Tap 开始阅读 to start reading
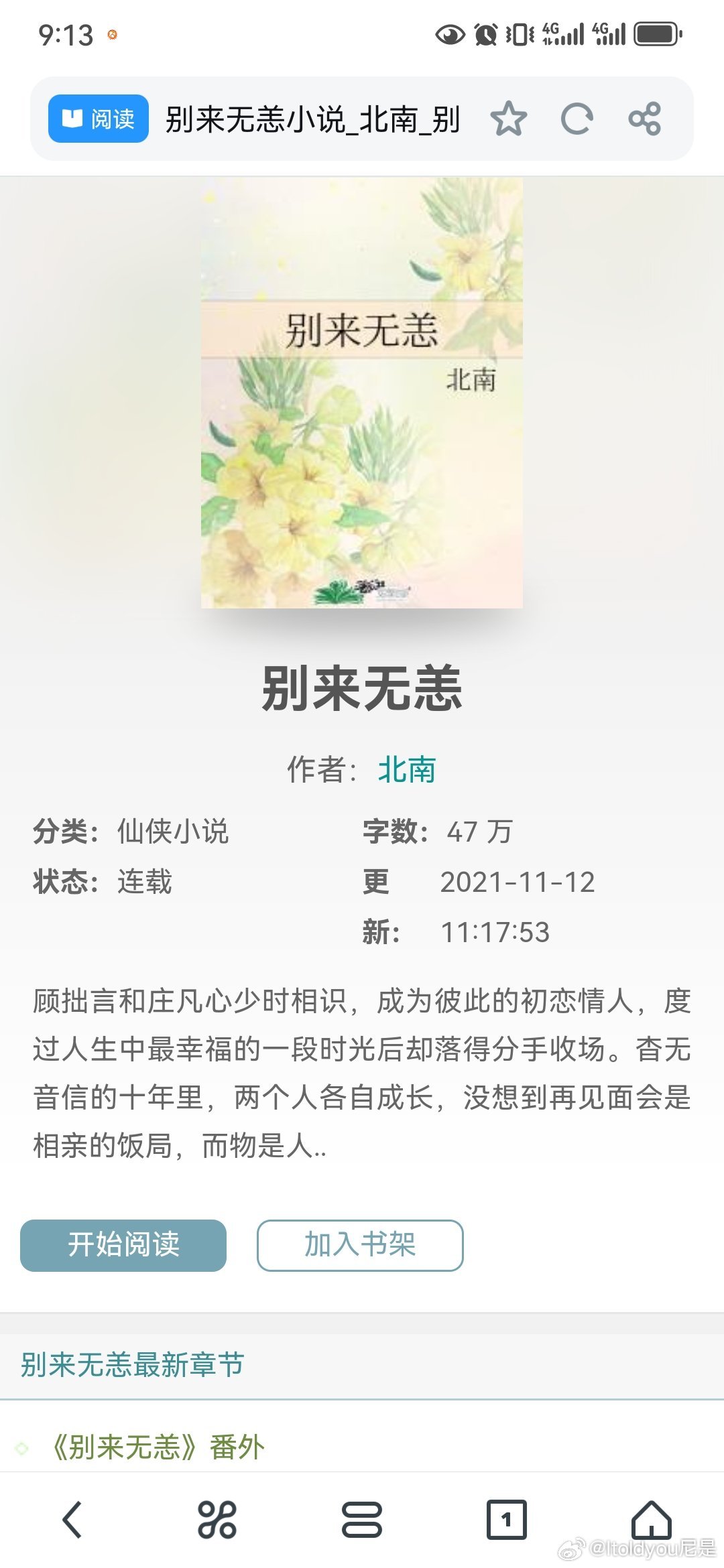Image resolution: width=724 pixels, height=1568 pixels. coord(123,1245)
